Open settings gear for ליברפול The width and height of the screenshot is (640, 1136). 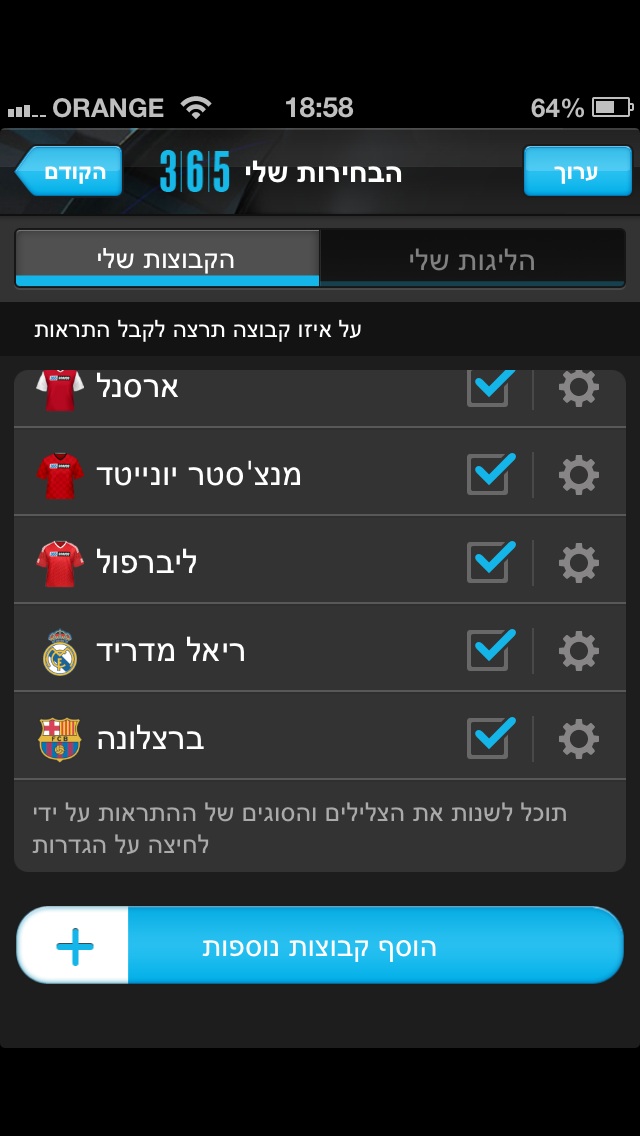[579, 563]
